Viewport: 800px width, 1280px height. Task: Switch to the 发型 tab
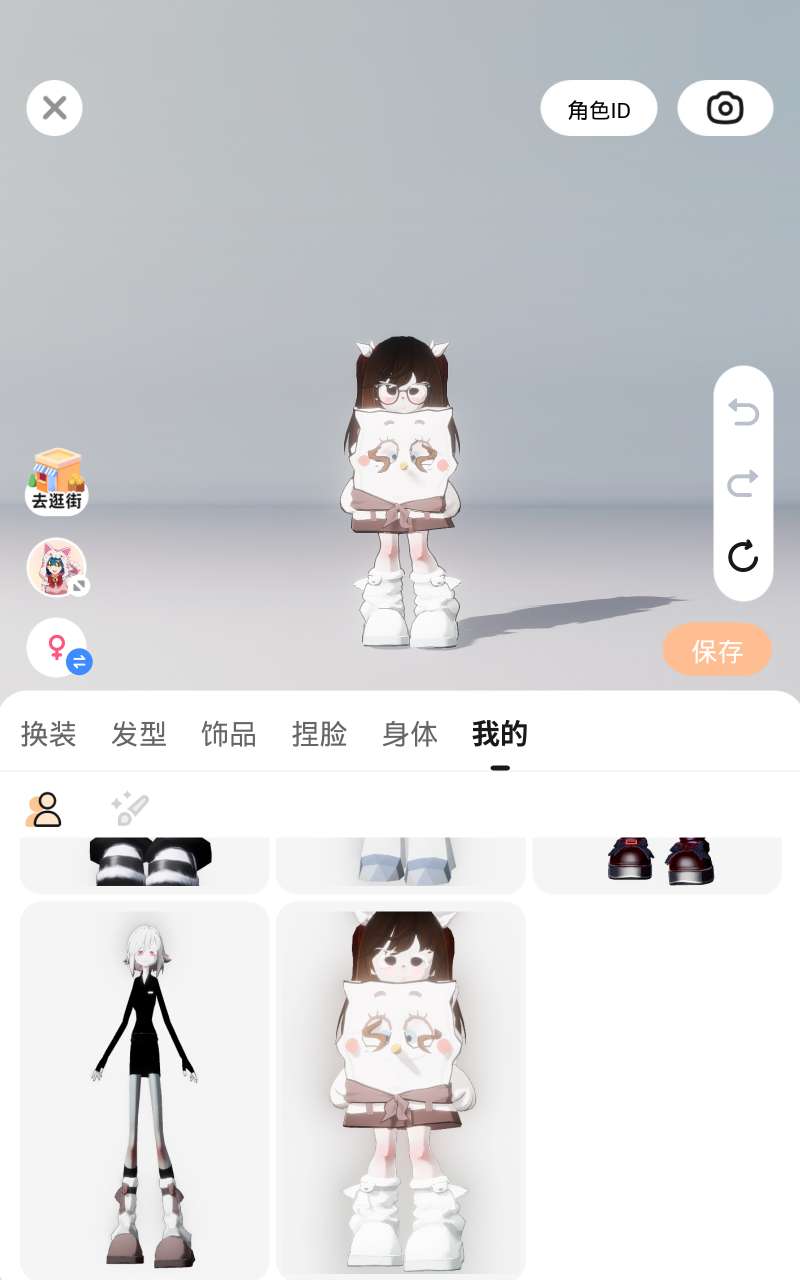[x=139, y=734]
